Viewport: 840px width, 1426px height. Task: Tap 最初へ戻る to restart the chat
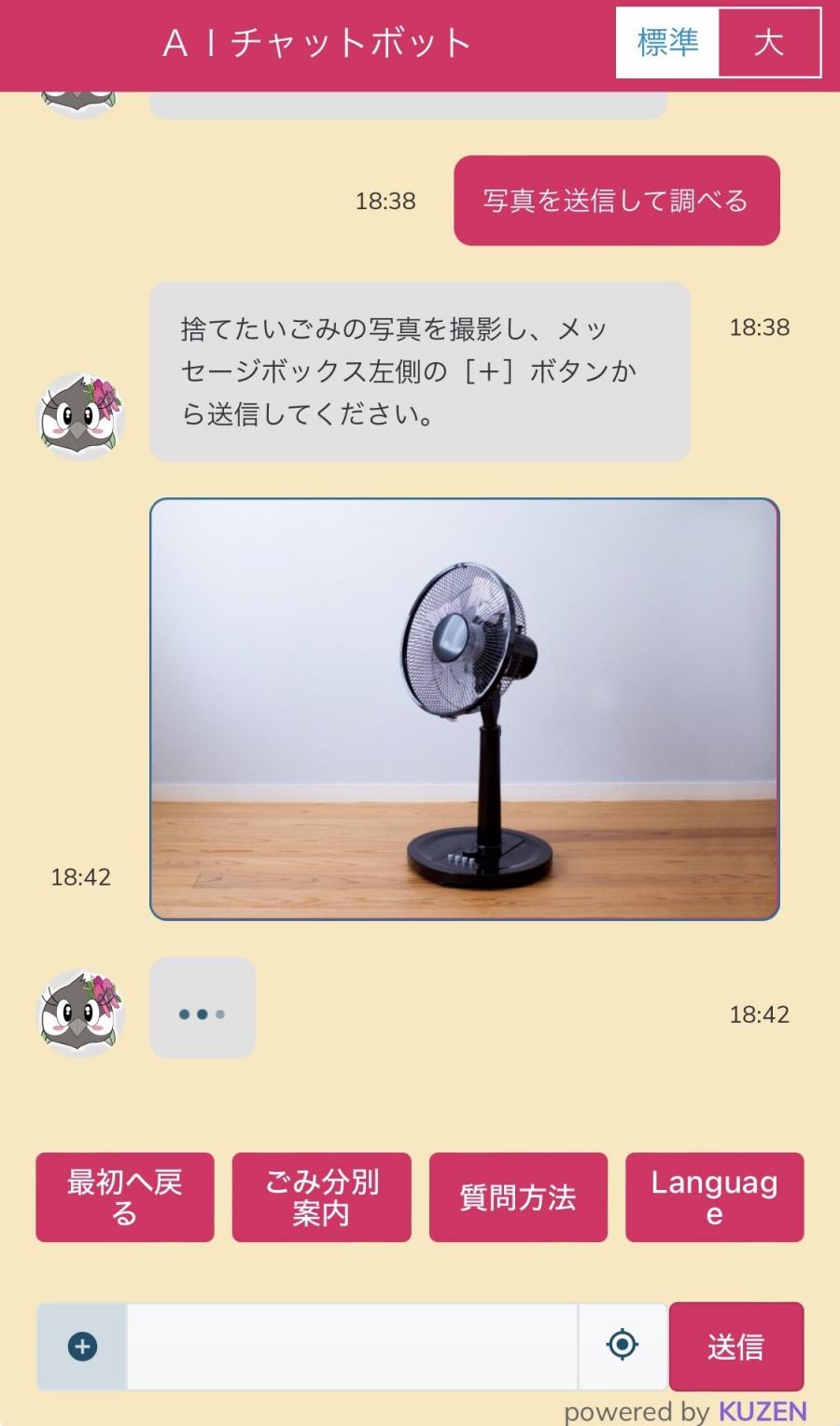click(x=125, y=1197)
